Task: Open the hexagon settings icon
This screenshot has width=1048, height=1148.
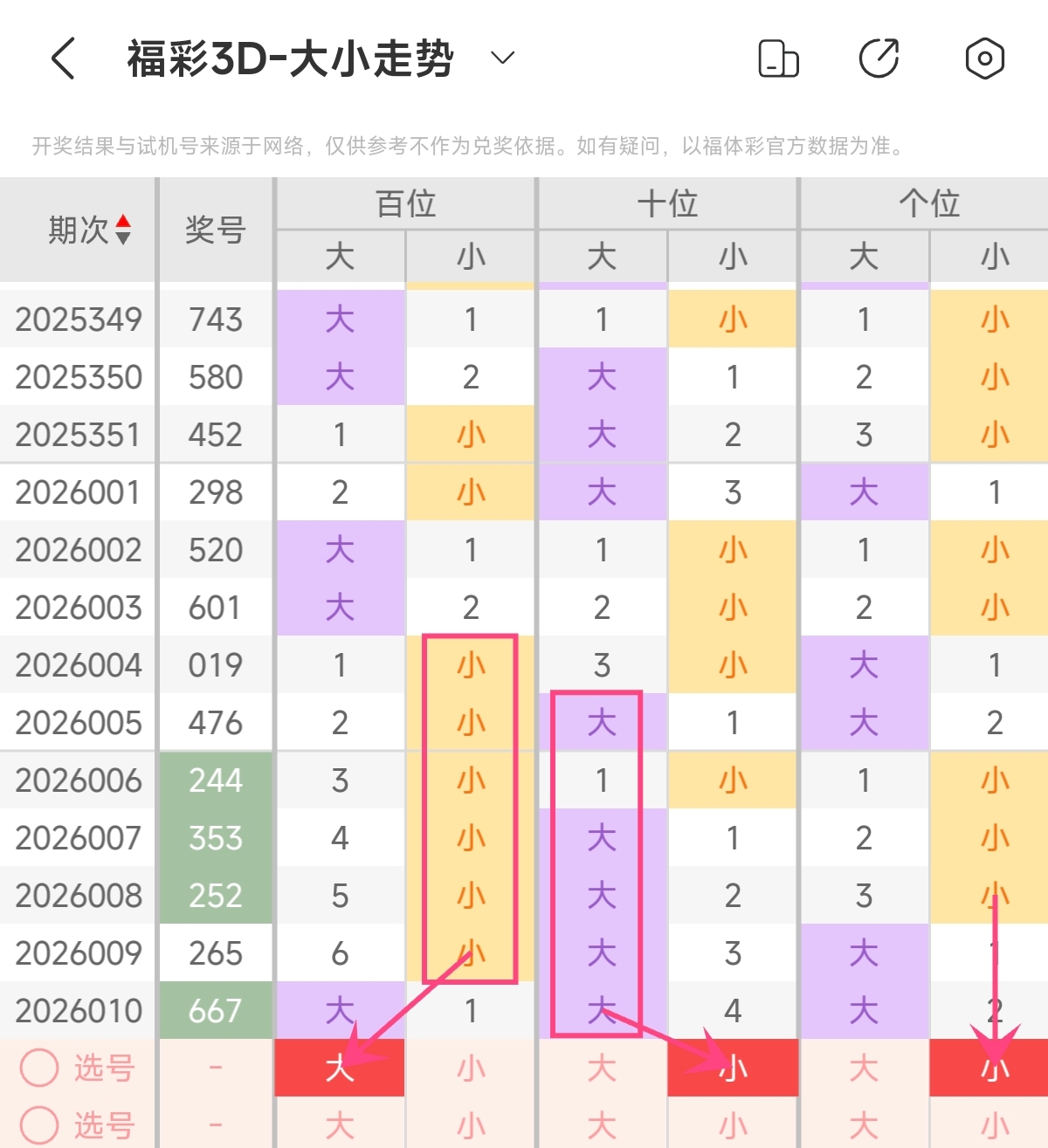Action: (x=984, y=58)
